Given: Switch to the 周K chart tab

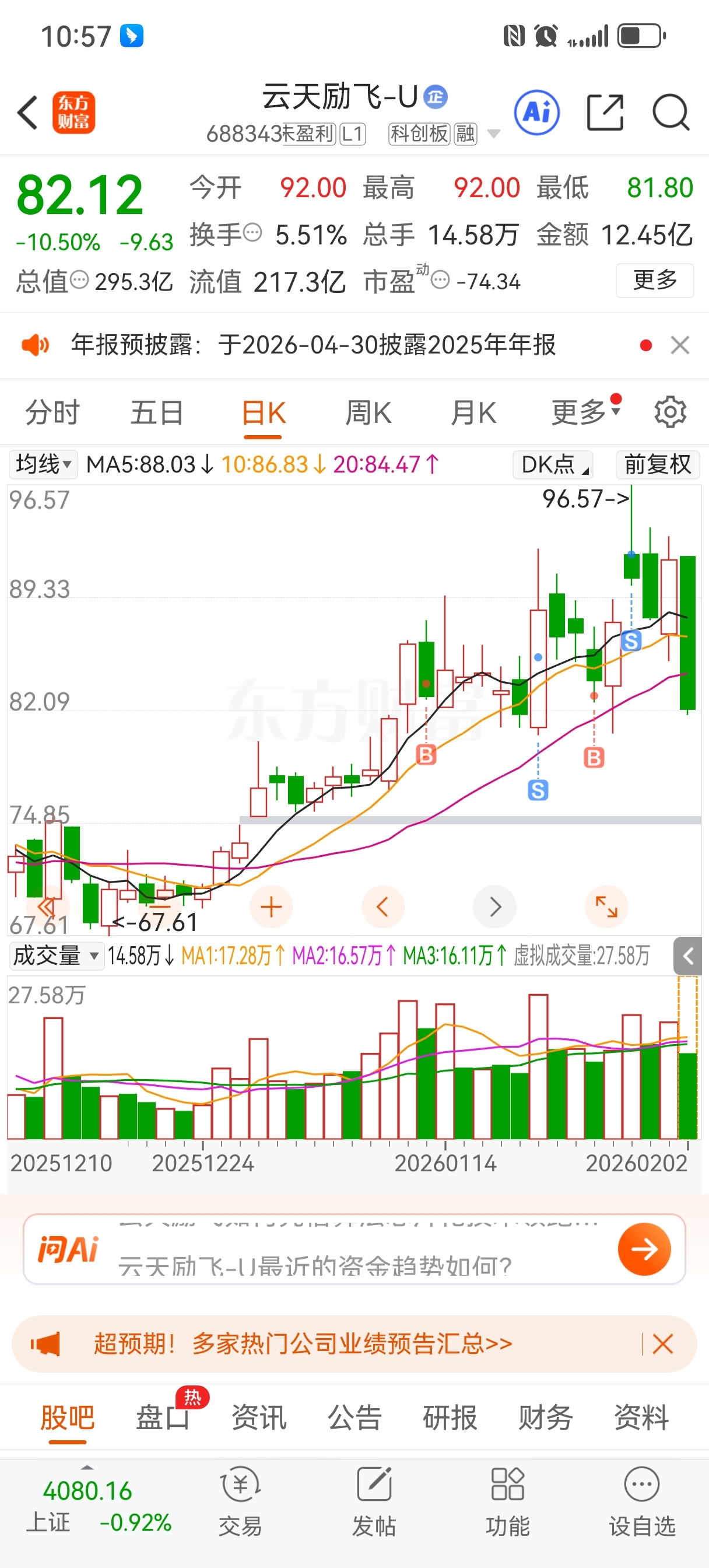Looking at the screenshot, I should pos(368,412).
